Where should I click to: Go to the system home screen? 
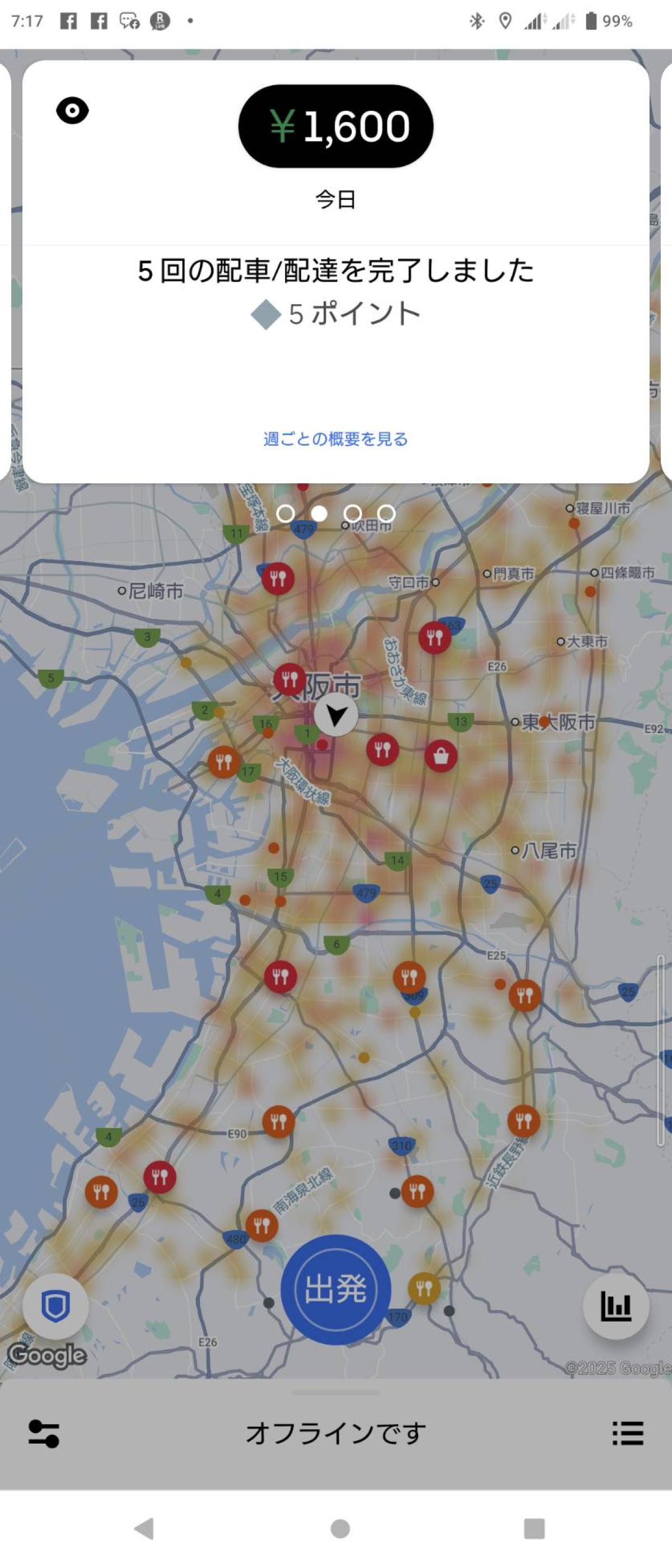coord(340,1528)
